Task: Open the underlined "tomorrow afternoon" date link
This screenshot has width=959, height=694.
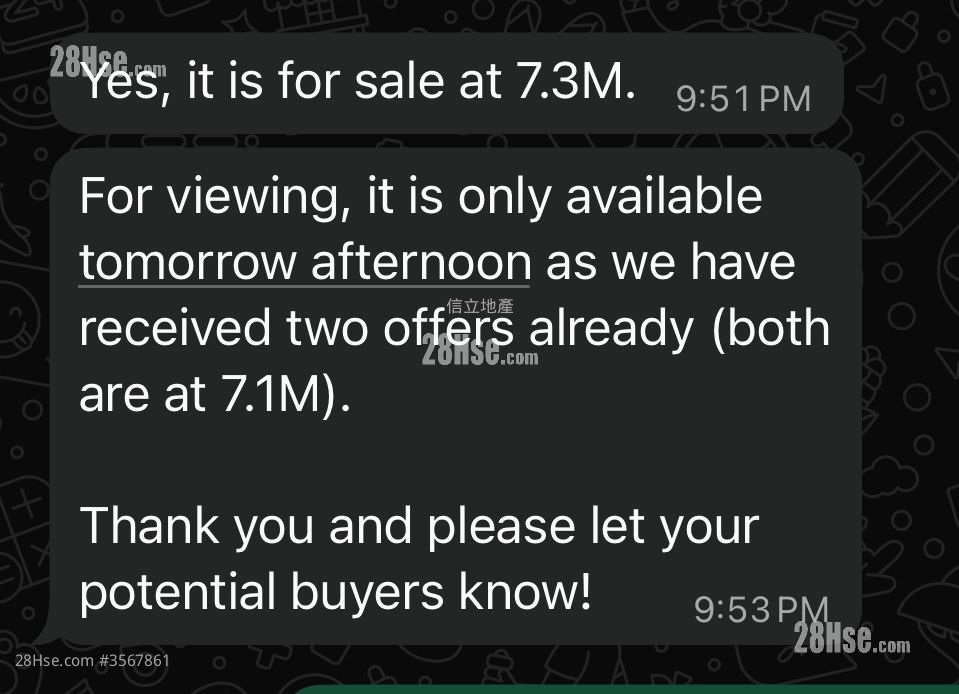Action: 304,262
